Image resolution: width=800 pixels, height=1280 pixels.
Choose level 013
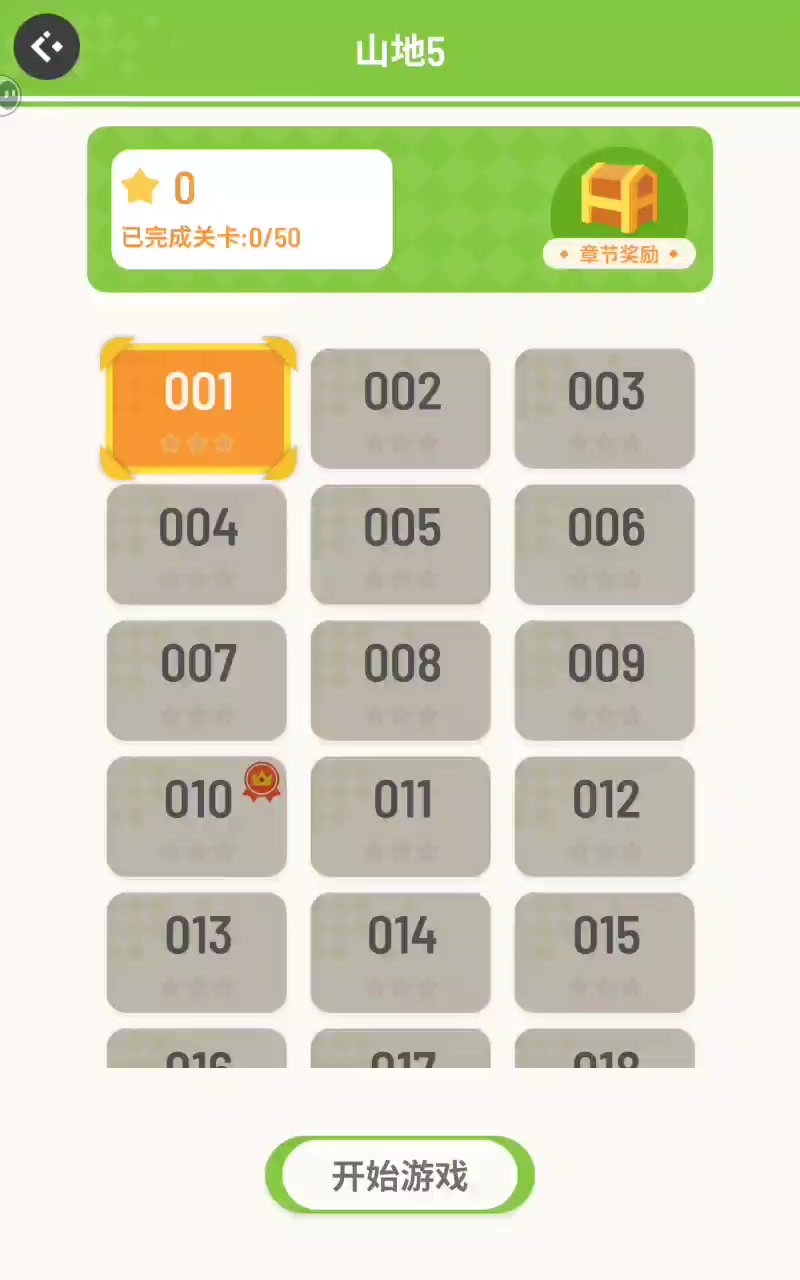click(x=197, y=952)
